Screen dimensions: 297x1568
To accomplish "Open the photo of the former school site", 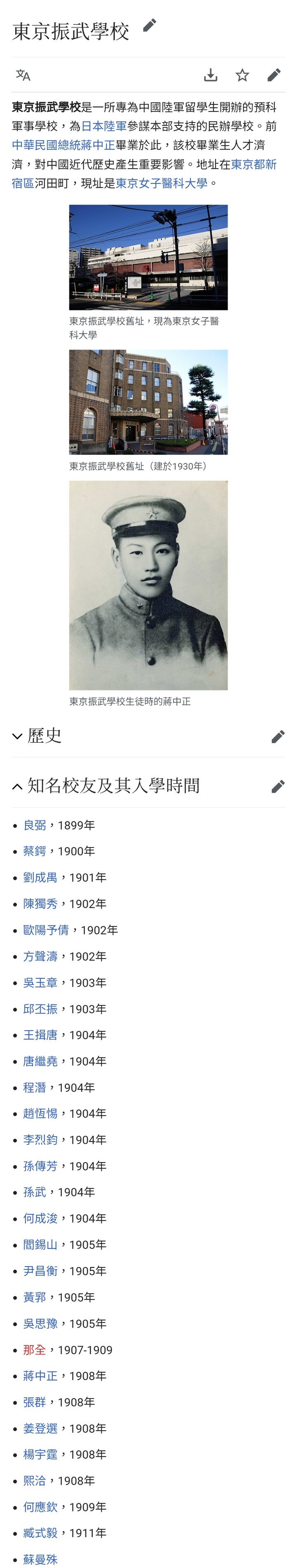I will coord(148,257).
